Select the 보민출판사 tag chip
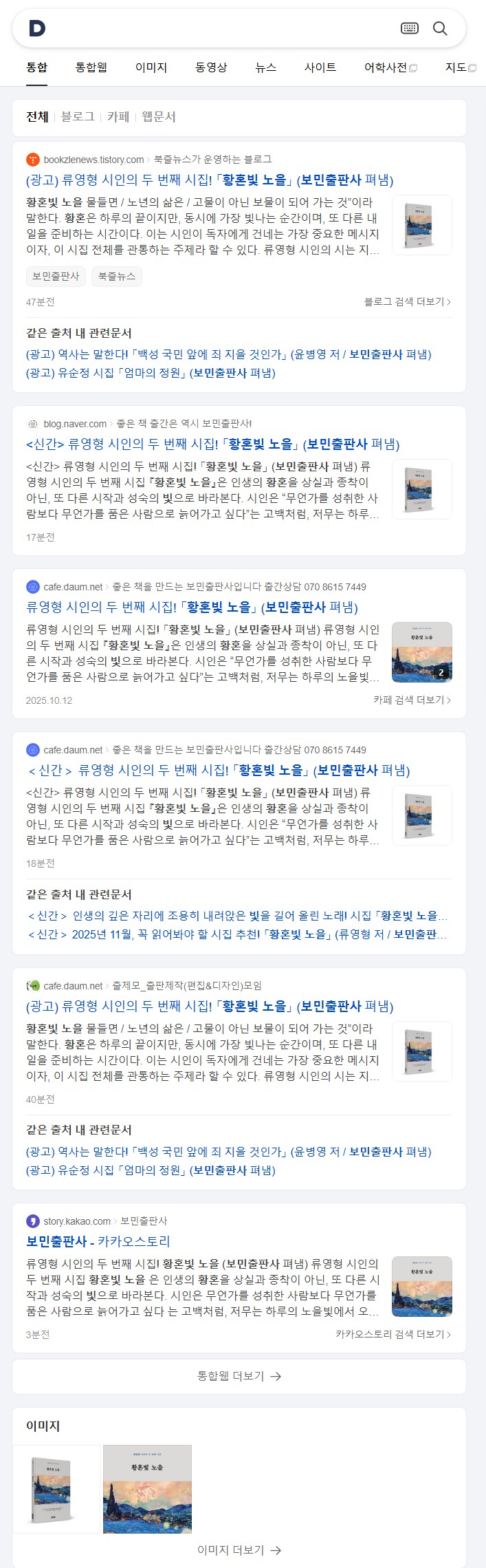 point(56,277)
